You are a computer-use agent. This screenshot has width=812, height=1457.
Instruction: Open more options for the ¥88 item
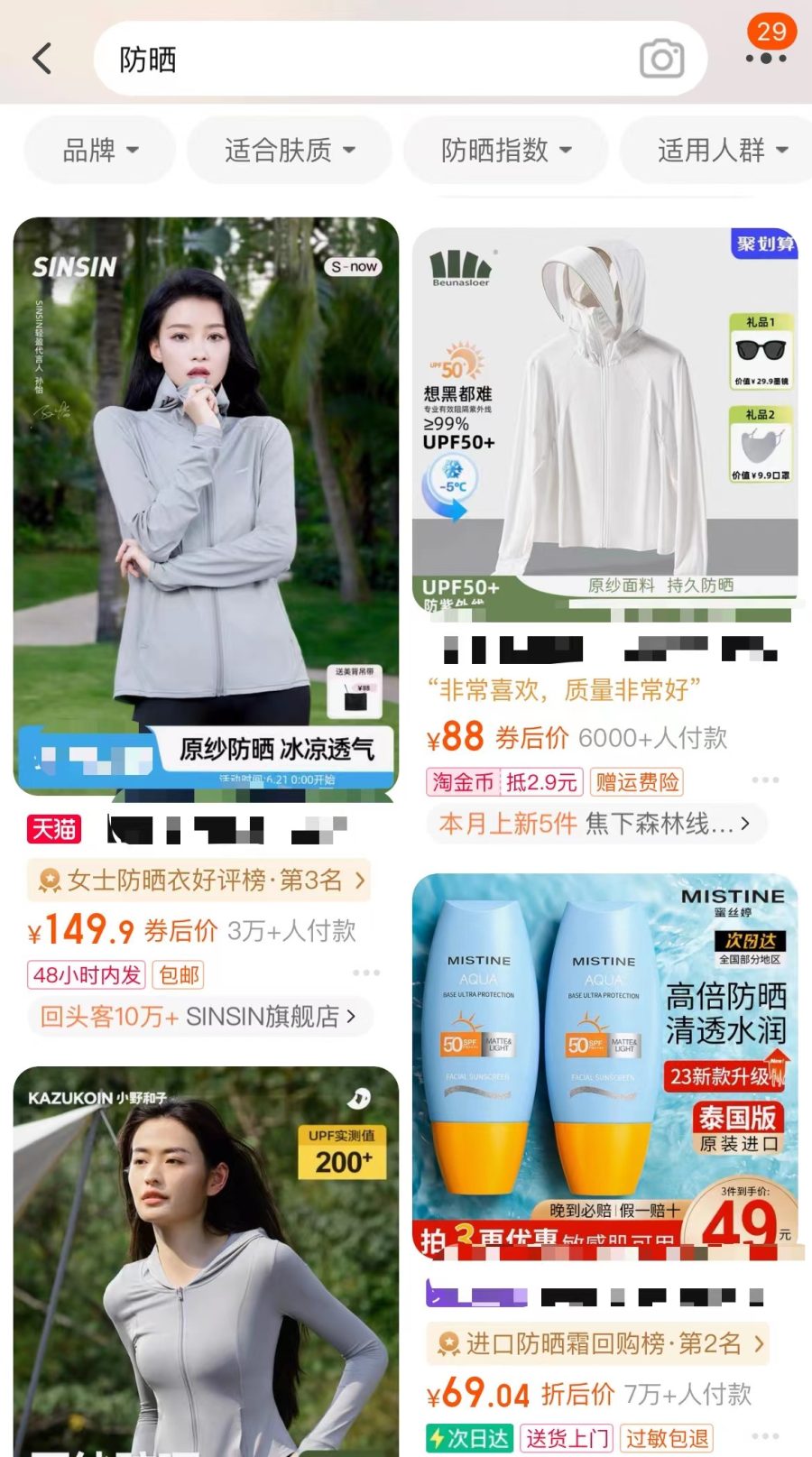click(765, 779)
